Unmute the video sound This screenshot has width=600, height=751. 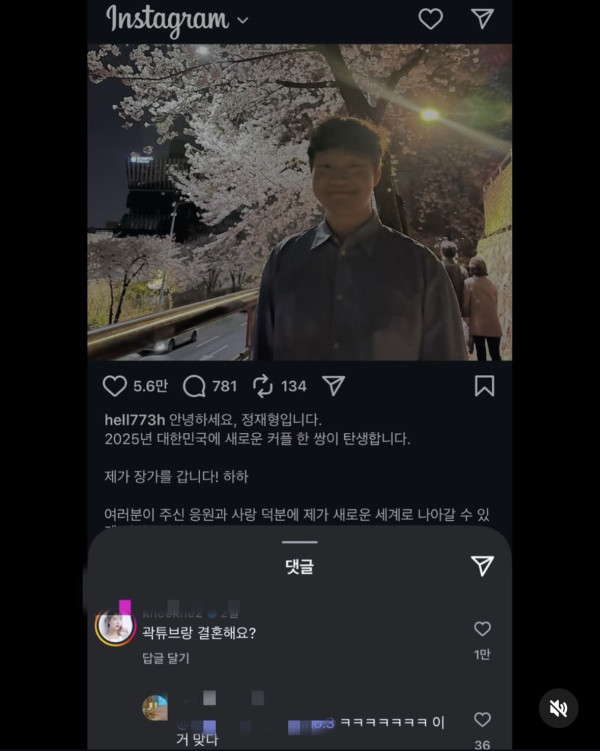(x=559, y=708)
